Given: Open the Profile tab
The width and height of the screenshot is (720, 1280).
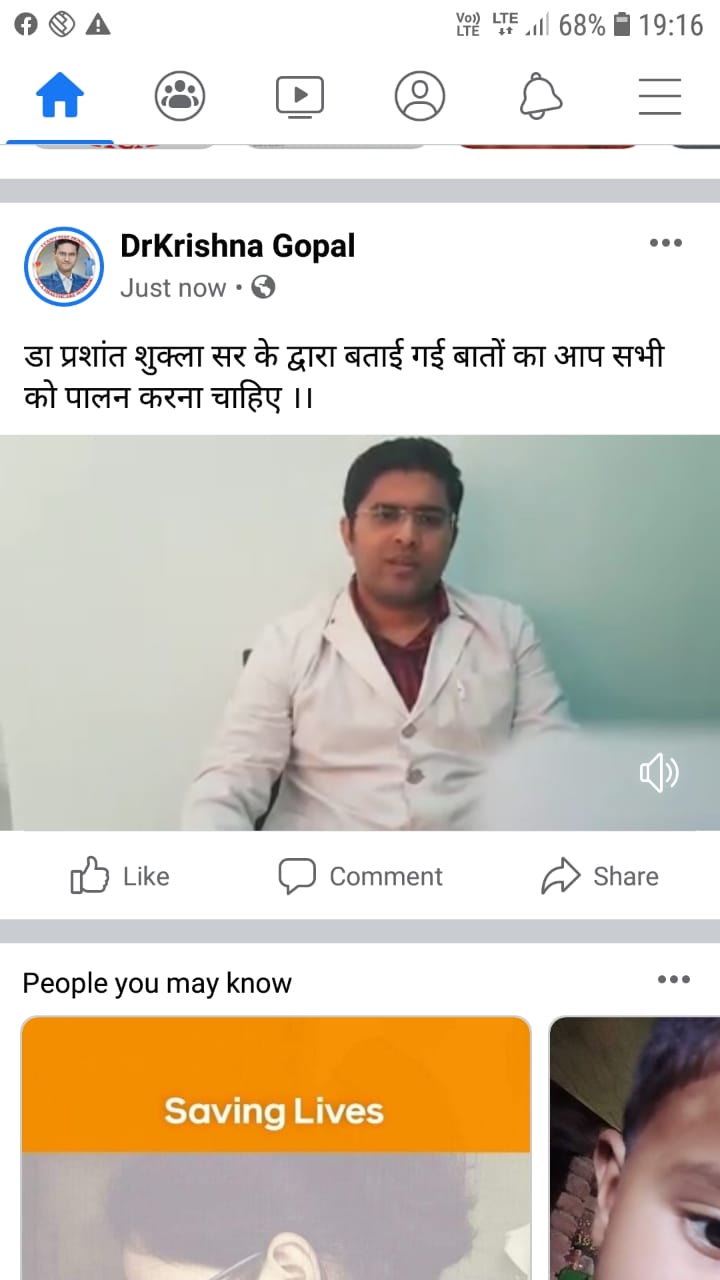Looking at the screenshot, I should pyautogui.click(x=420, y=97).
